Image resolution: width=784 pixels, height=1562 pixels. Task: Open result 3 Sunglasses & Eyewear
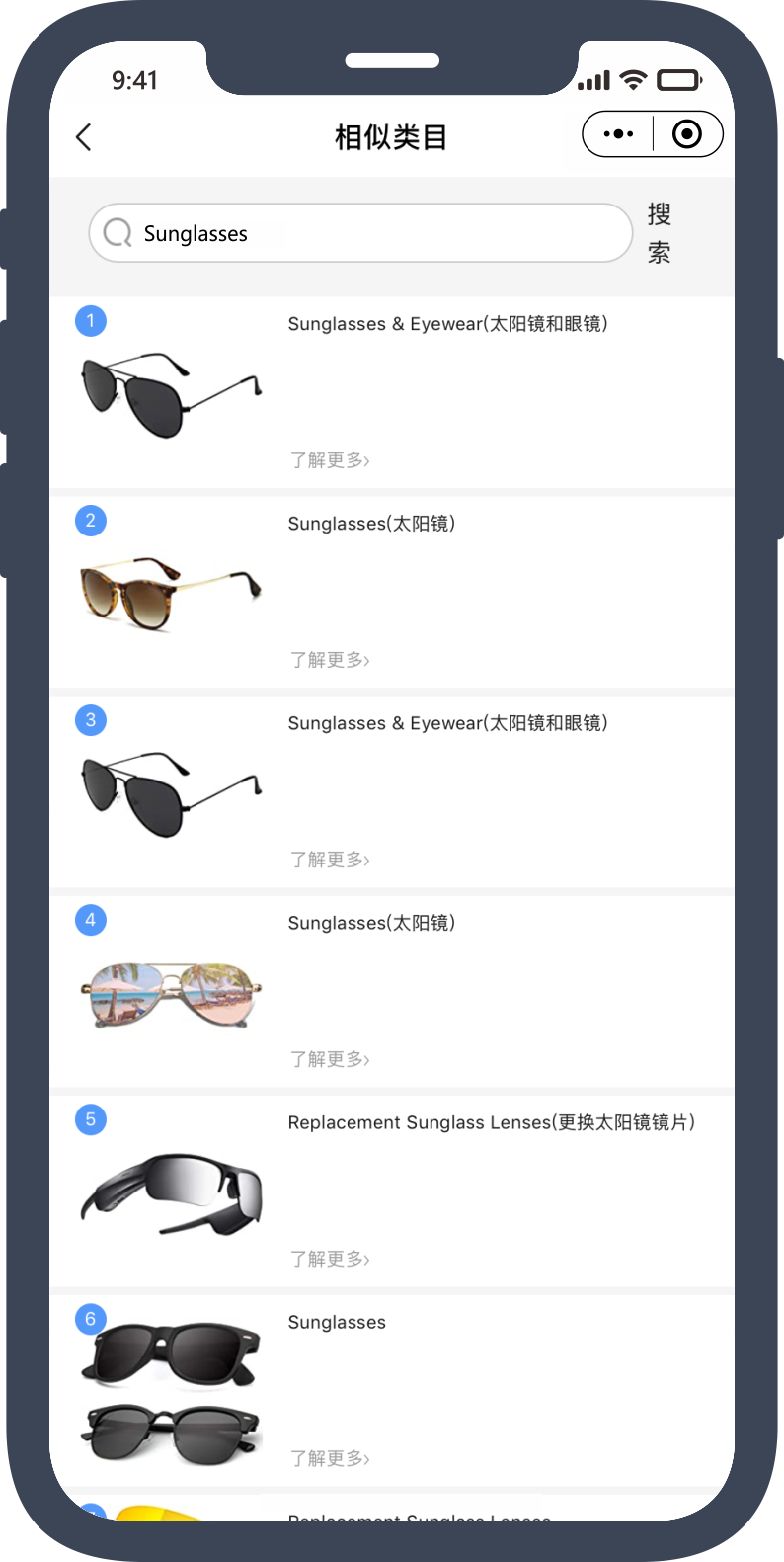coord(392,792)
